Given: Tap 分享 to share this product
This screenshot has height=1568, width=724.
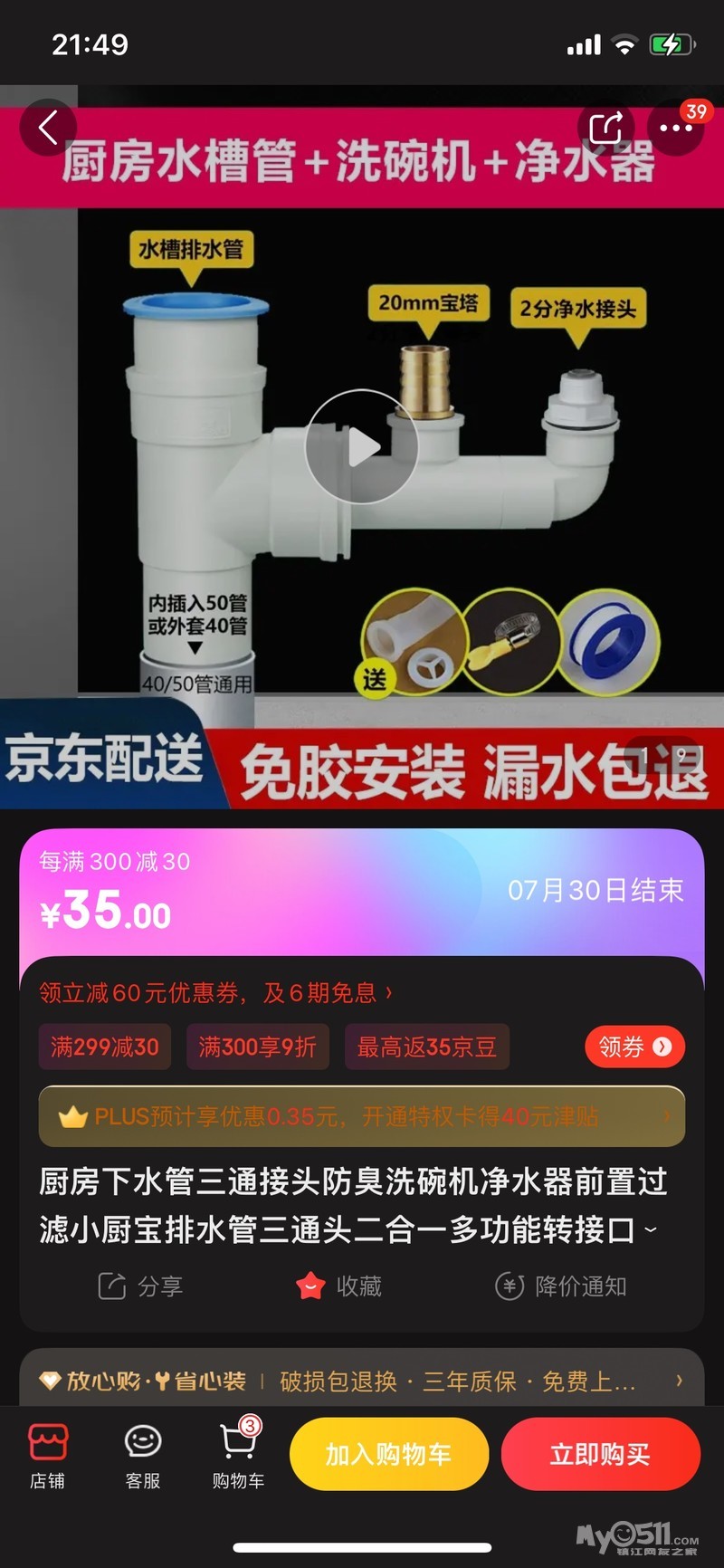Looking at the screenshot, I should 140,1286.
